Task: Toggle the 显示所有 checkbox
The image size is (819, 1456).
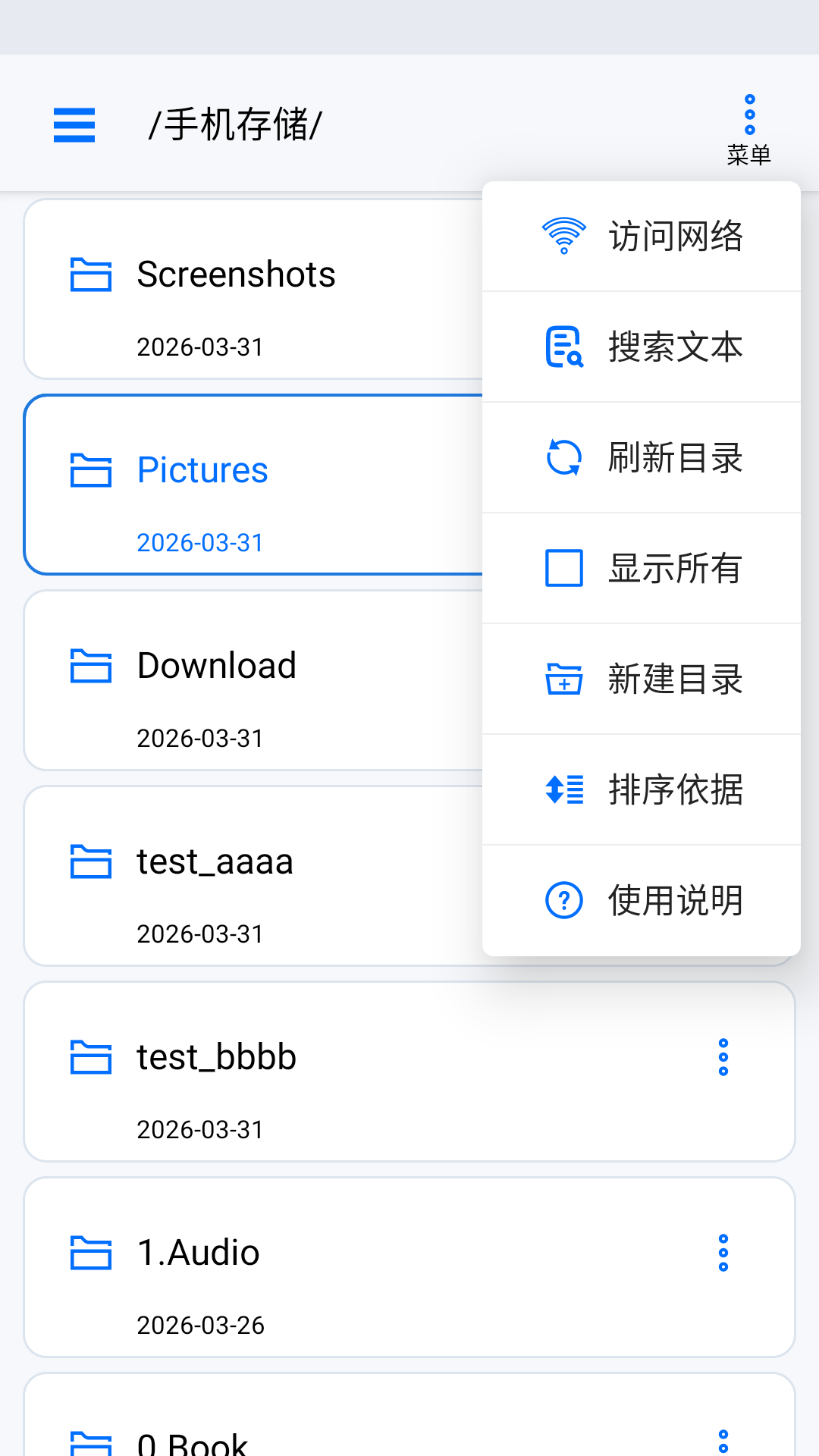Action: 563,568
